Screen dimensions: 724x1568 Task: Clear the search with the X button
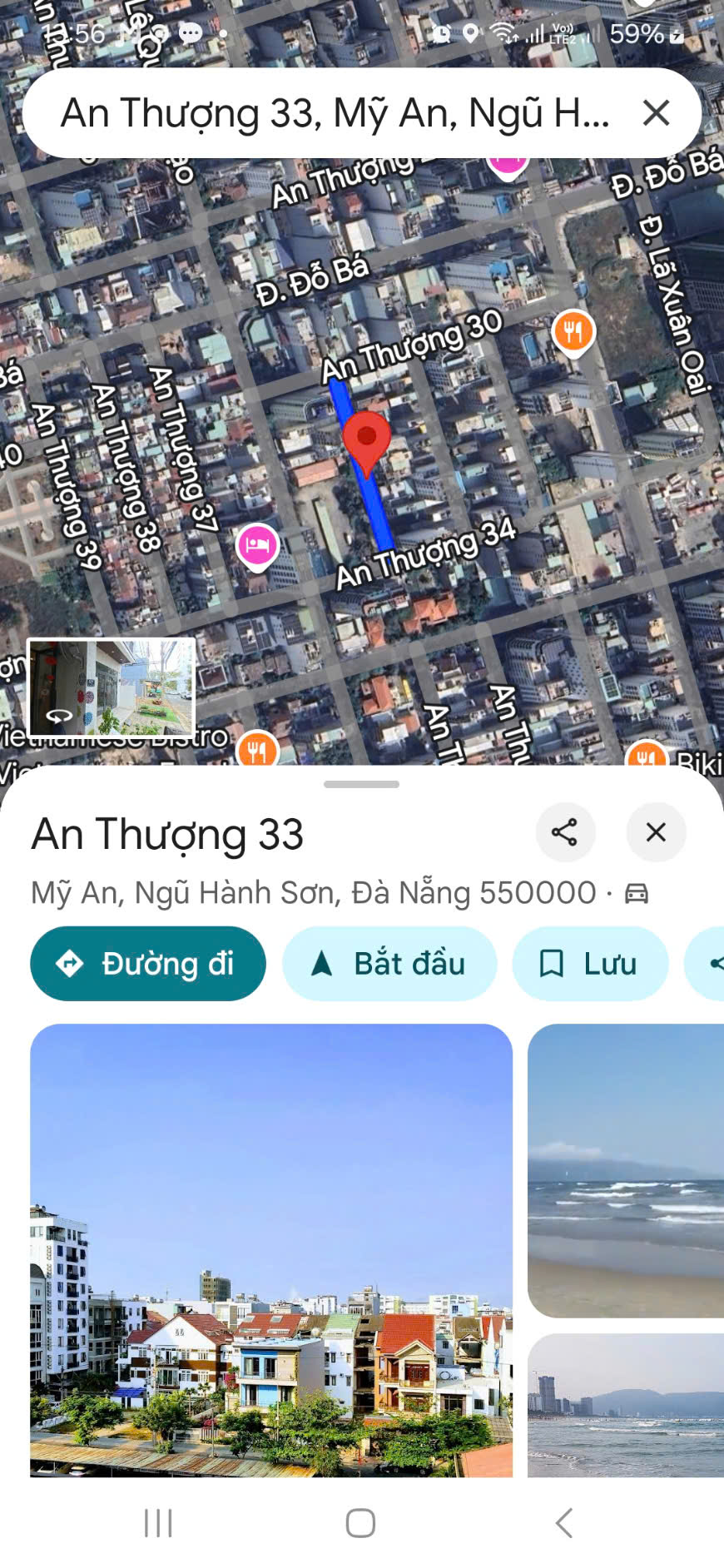pyautogui.click(x=657, y=113)
